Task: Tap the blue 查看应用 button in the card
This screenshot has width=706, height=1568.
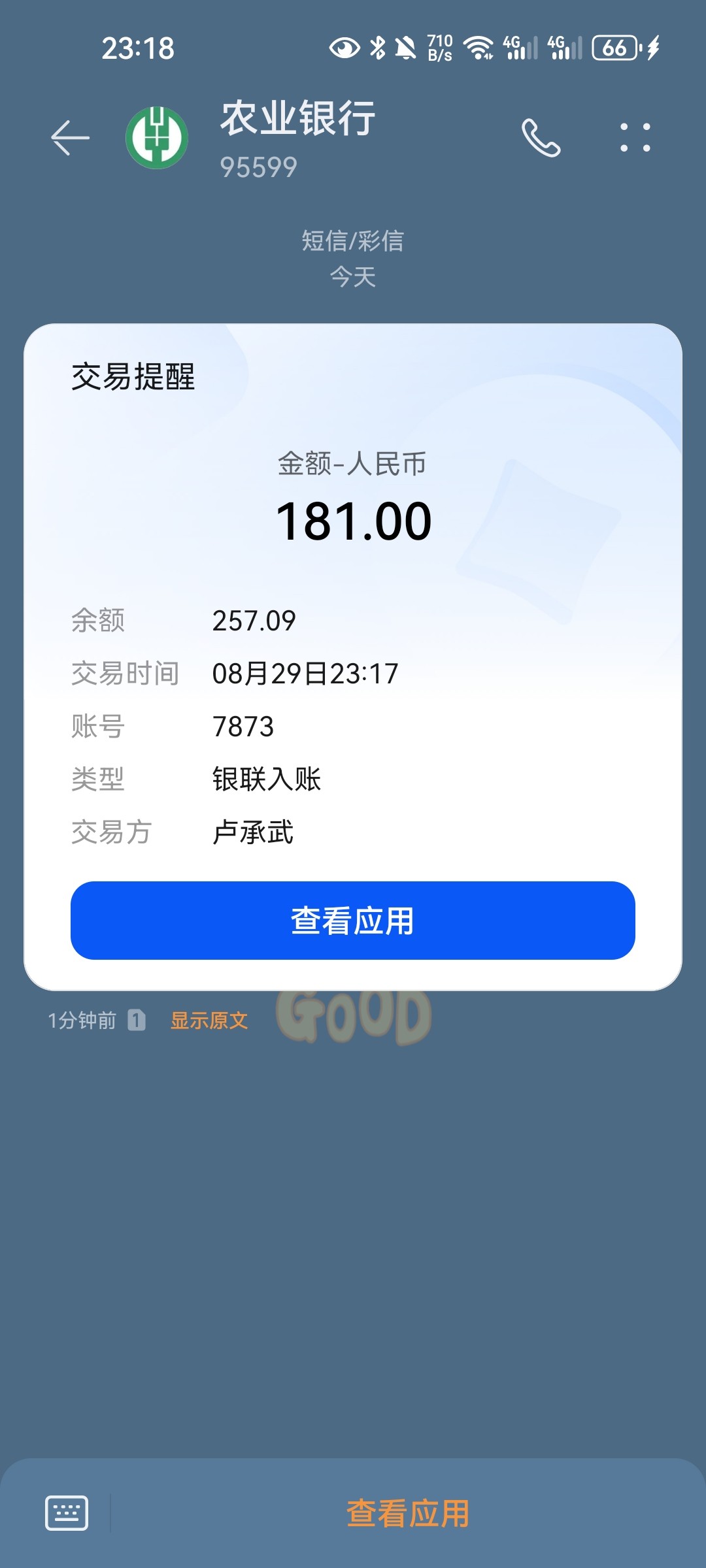Action: [353, 921]
